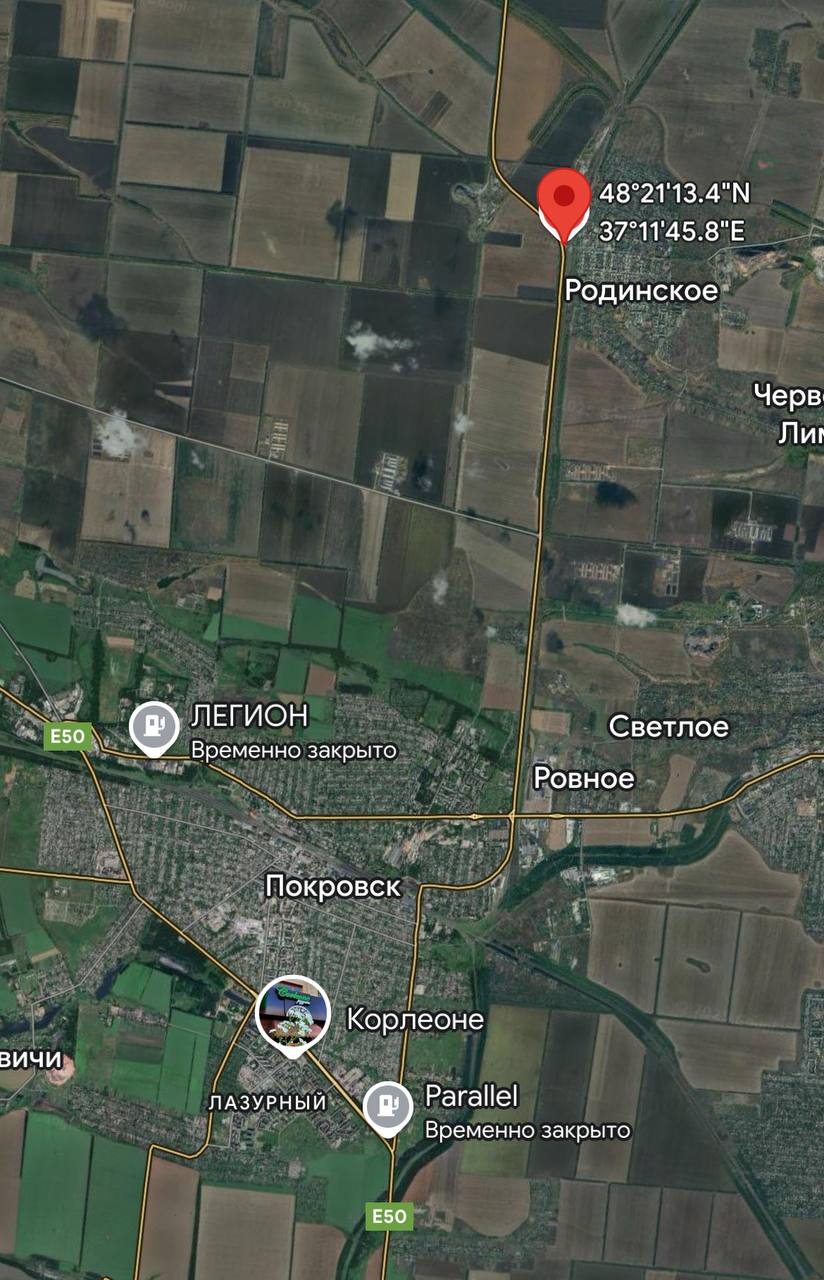Open the Корлеоне place marker
This screenshot has width=824, height=1280.
click(293, 1013)
